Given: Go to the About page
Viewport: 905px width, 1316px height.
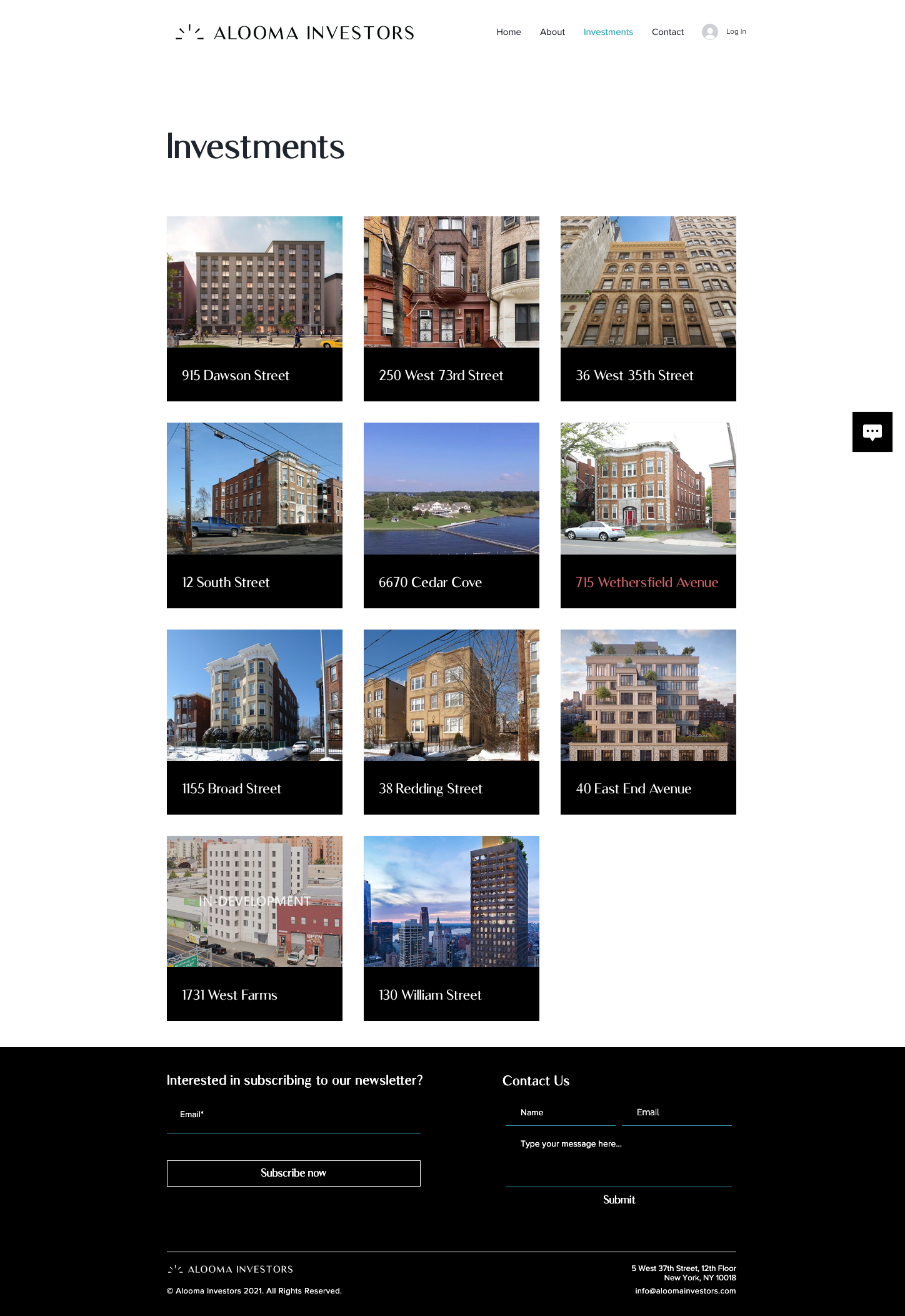Looking at the screenshot, I should (552, 32).
